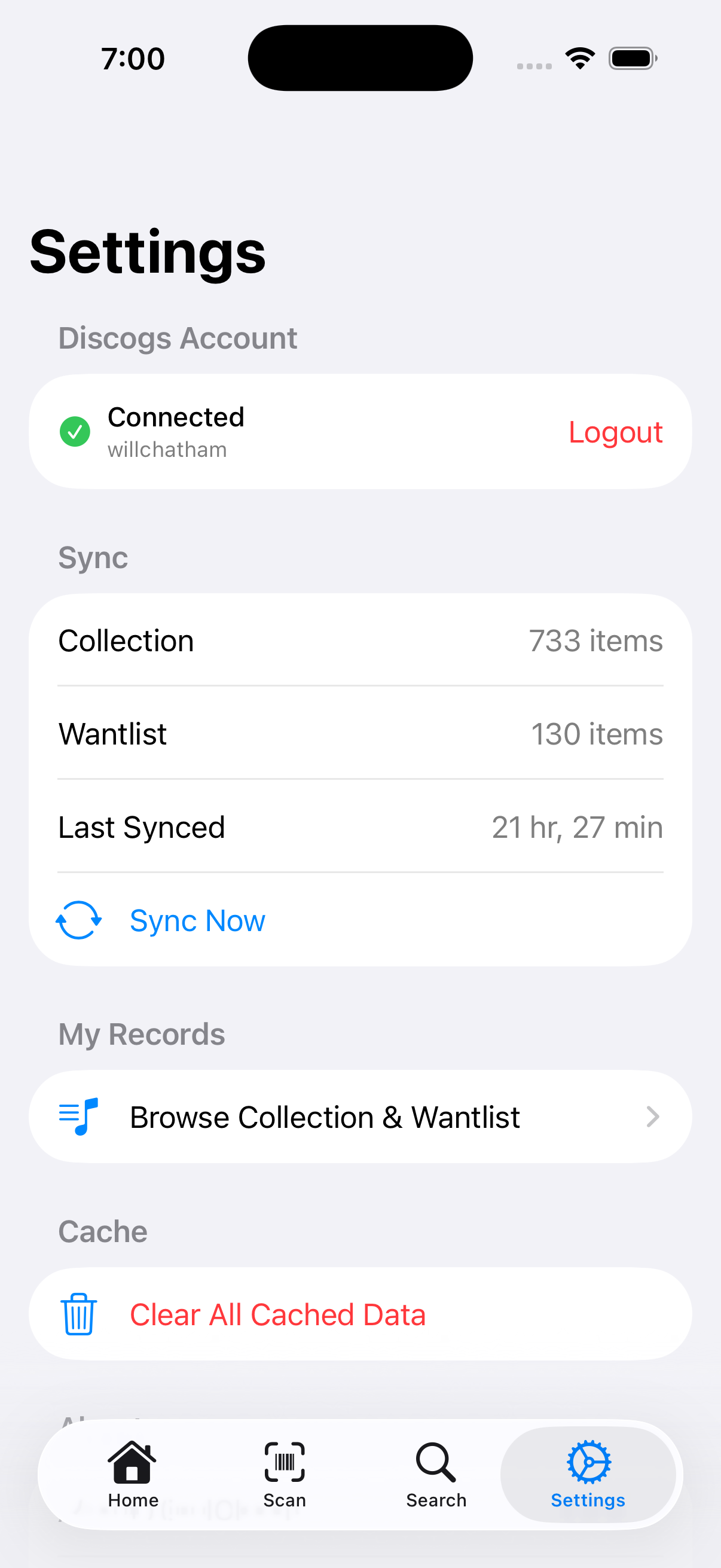721x1568 pixels.
Task: Tap the Wi-Fi status icon
Action: (x=579, y=57)
